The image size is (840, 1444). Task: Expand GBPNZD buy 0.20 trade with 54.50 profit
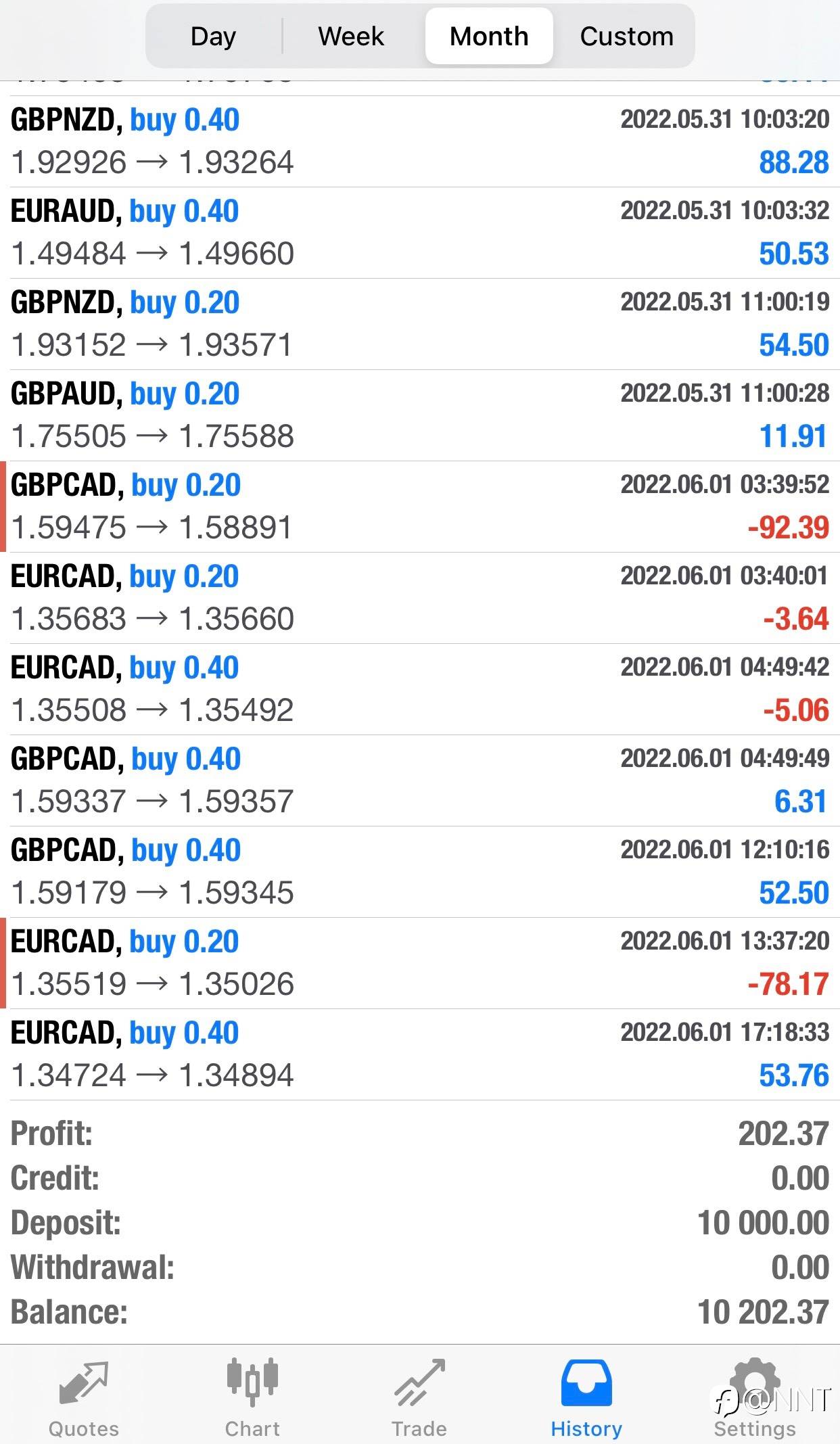(x=419, y=324)
